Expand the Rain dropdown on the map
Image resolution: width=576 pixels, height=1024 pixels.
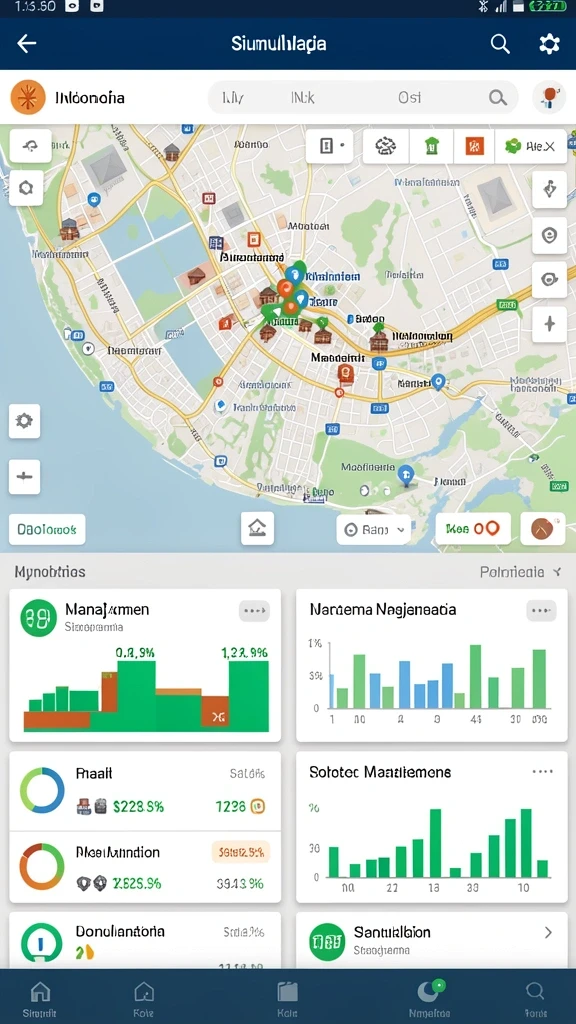(374, 529)
